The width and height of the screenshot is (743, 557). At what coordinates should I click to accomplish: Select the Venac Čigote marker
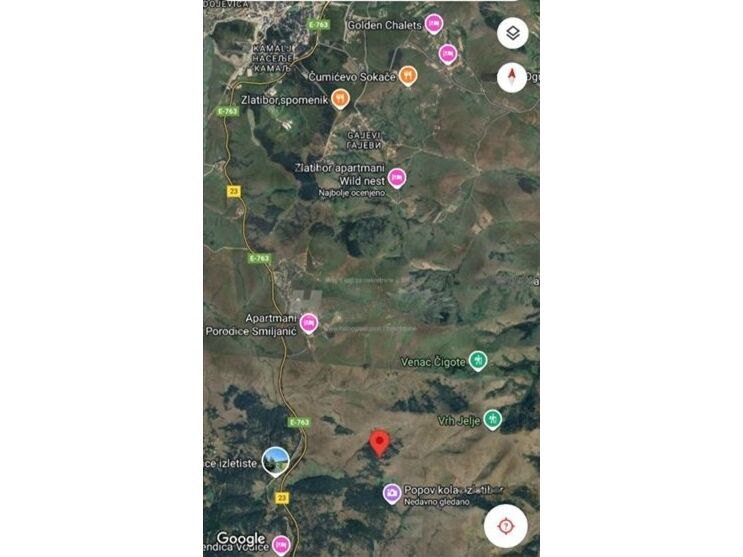point(478,360)
